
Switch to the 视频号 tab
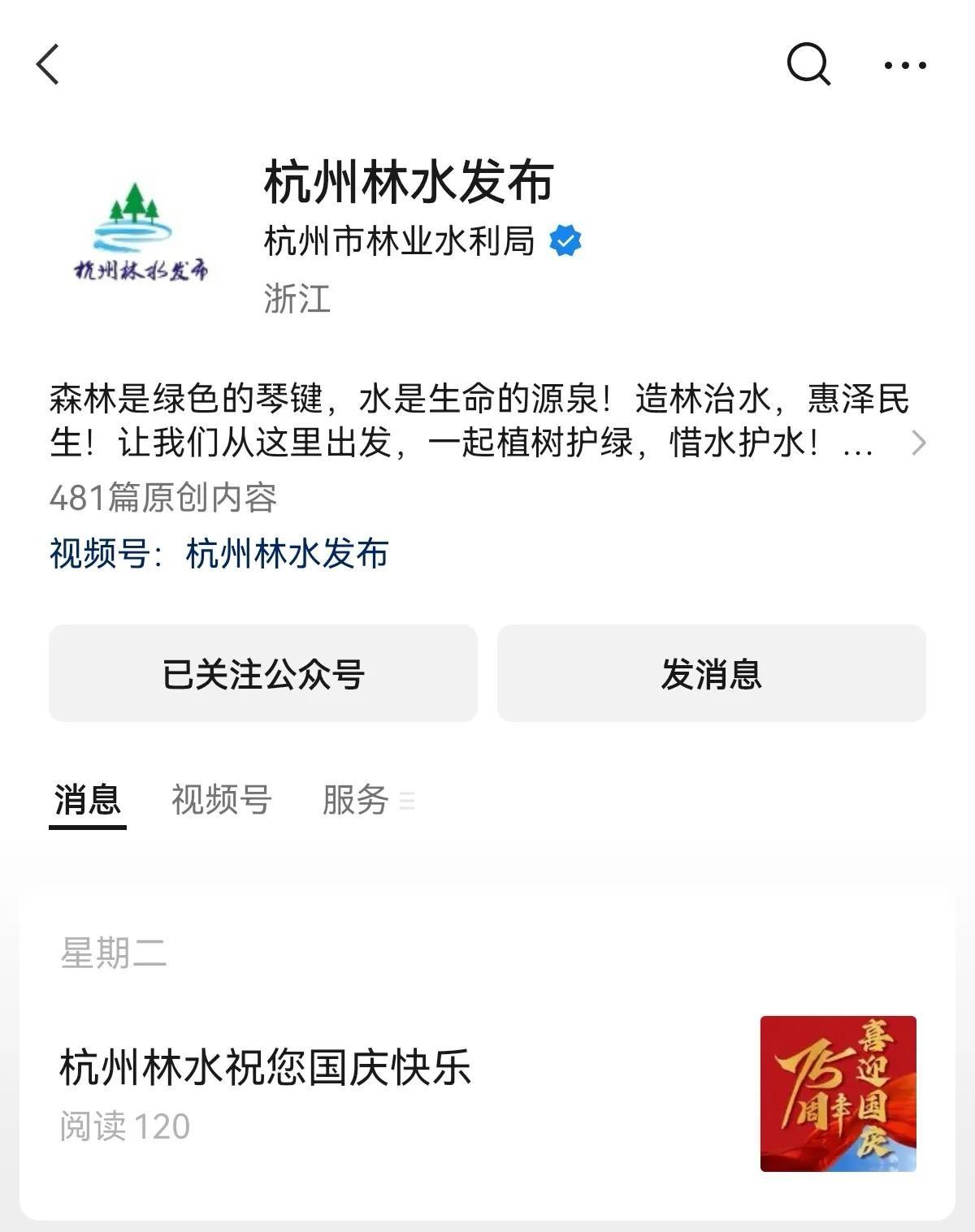[221, 800]
